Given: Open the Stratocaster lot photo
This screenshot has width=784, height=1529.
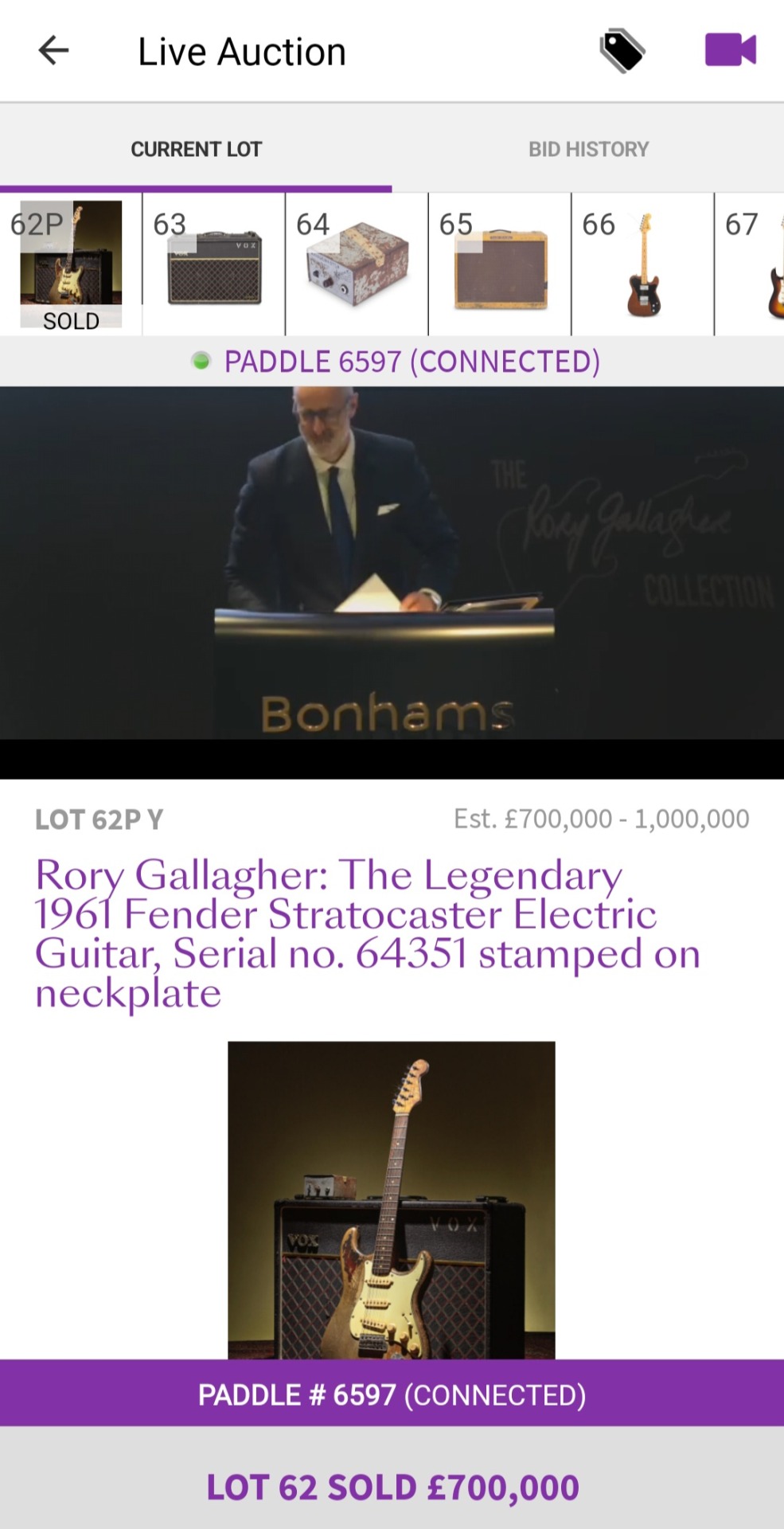Looking at the screenshot, I should (391, 1199).
